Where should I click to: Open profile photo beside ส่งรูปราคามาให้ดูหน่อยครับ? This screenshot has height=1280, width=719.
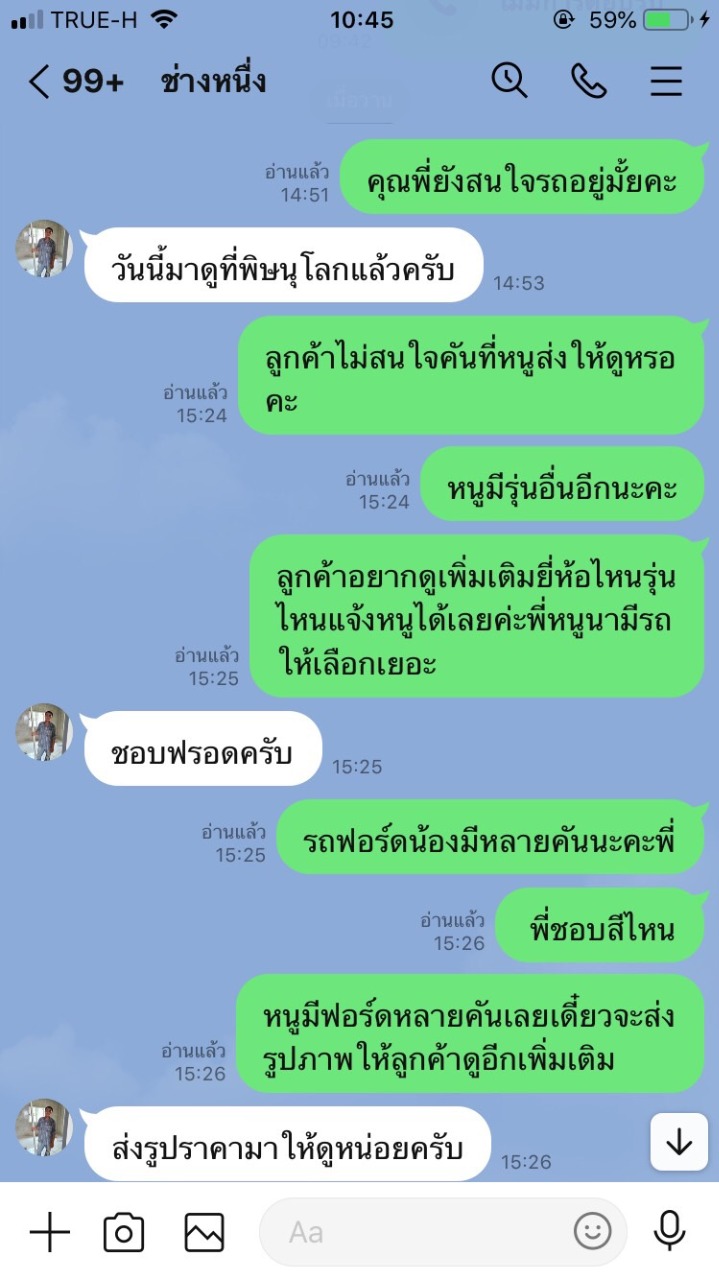tap(44, 1128)
